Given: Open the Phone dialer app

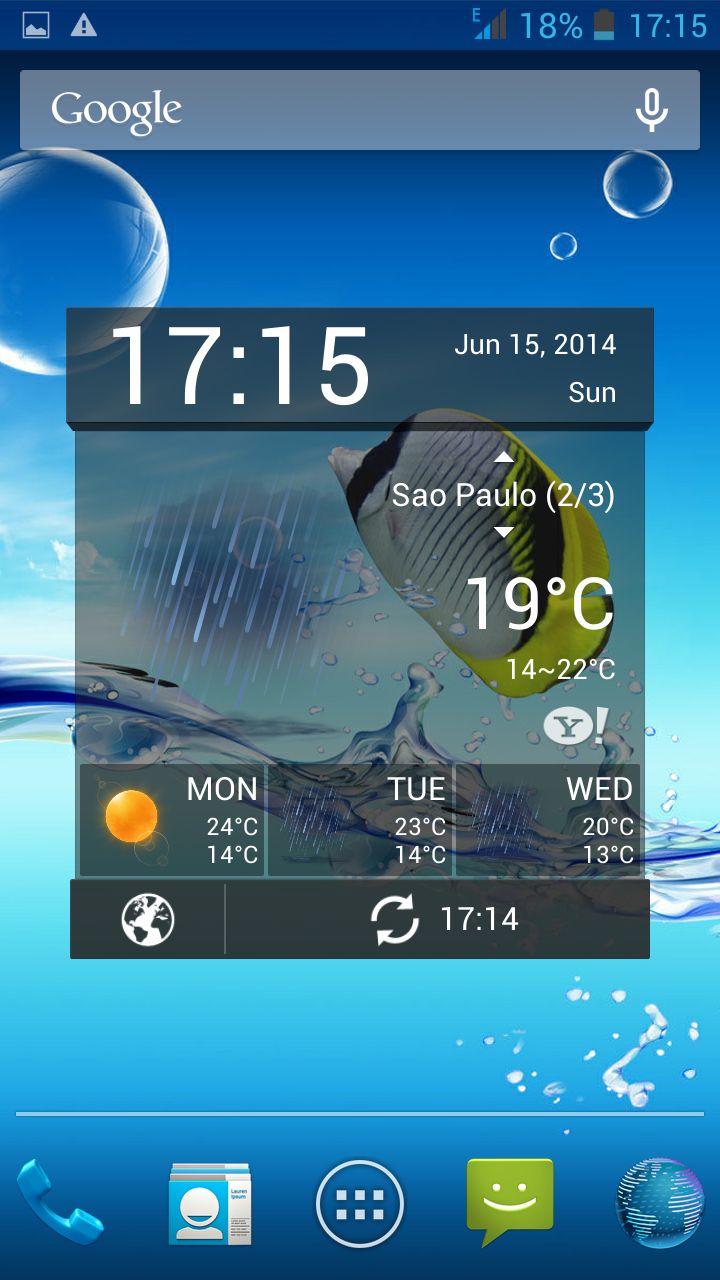Looking at the screenshot, I should [59, 1203].
